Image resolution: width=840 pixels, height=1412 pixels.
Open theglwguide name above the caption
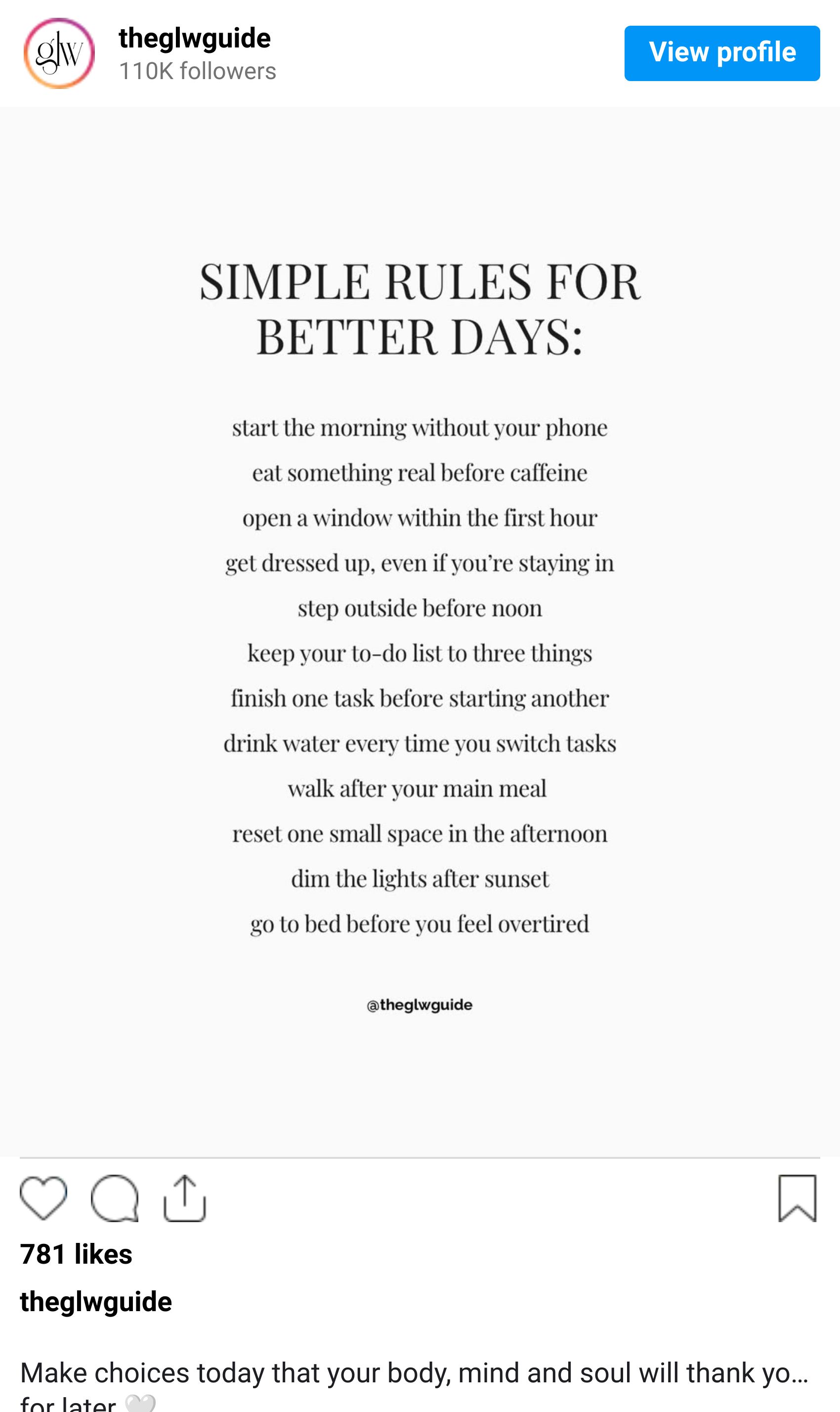96,1302
